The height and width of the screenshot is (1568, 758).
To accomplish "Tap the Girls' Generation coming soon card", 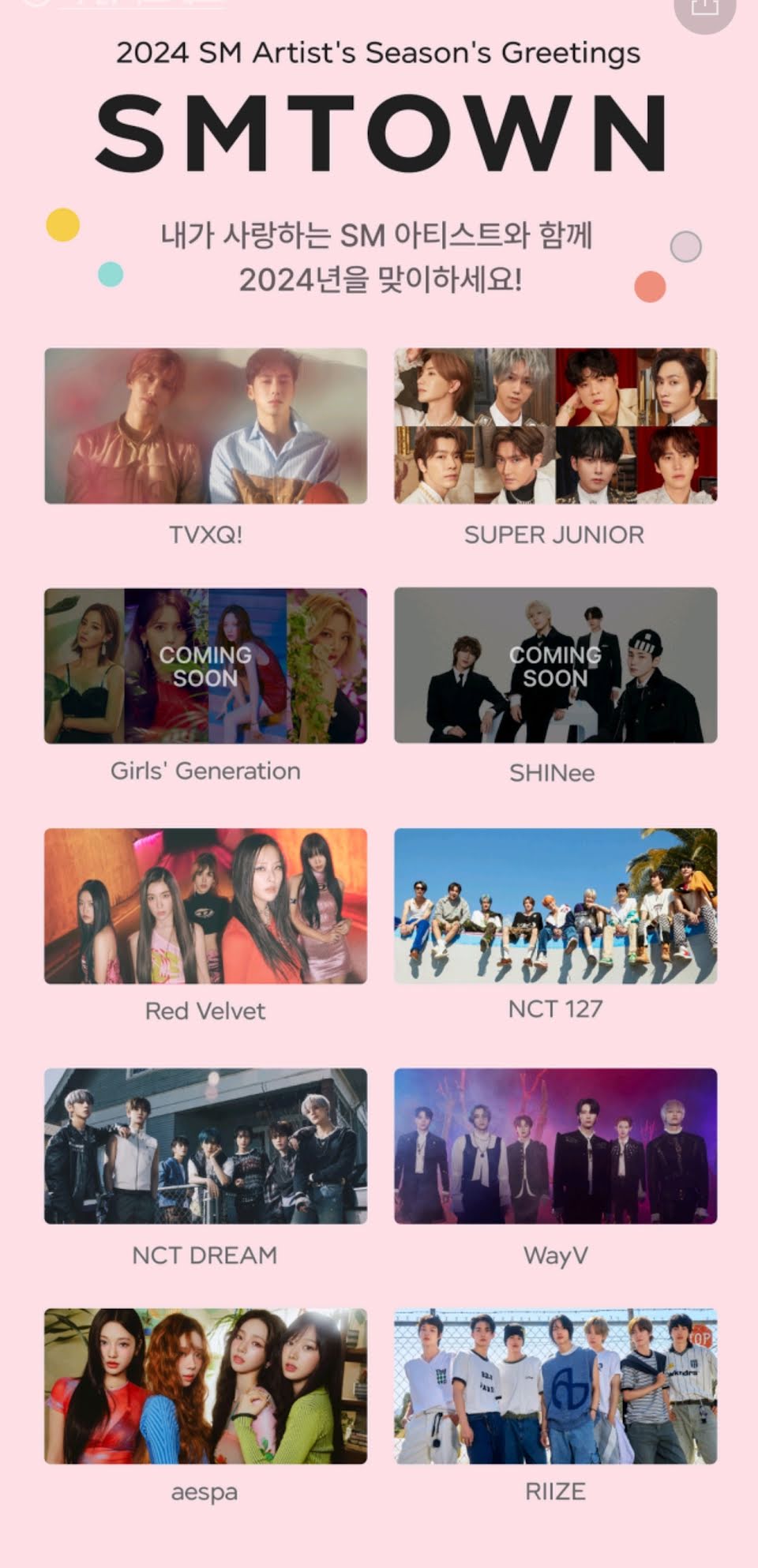I will click(x=205, y=666).
